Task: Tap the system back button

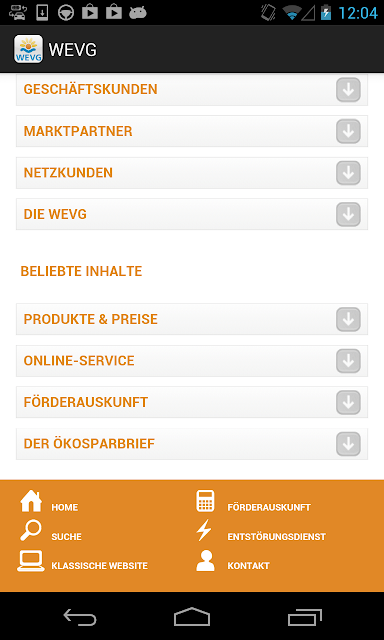Action: coord(80,617)
